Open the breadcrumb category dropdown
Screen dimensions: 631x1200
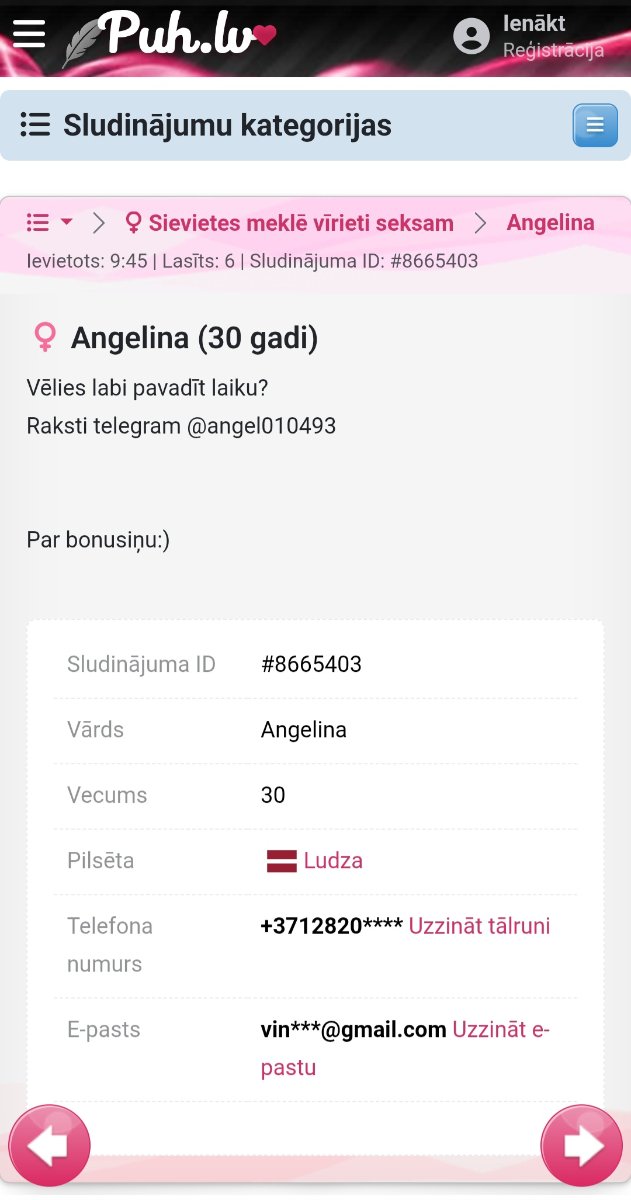50,222
